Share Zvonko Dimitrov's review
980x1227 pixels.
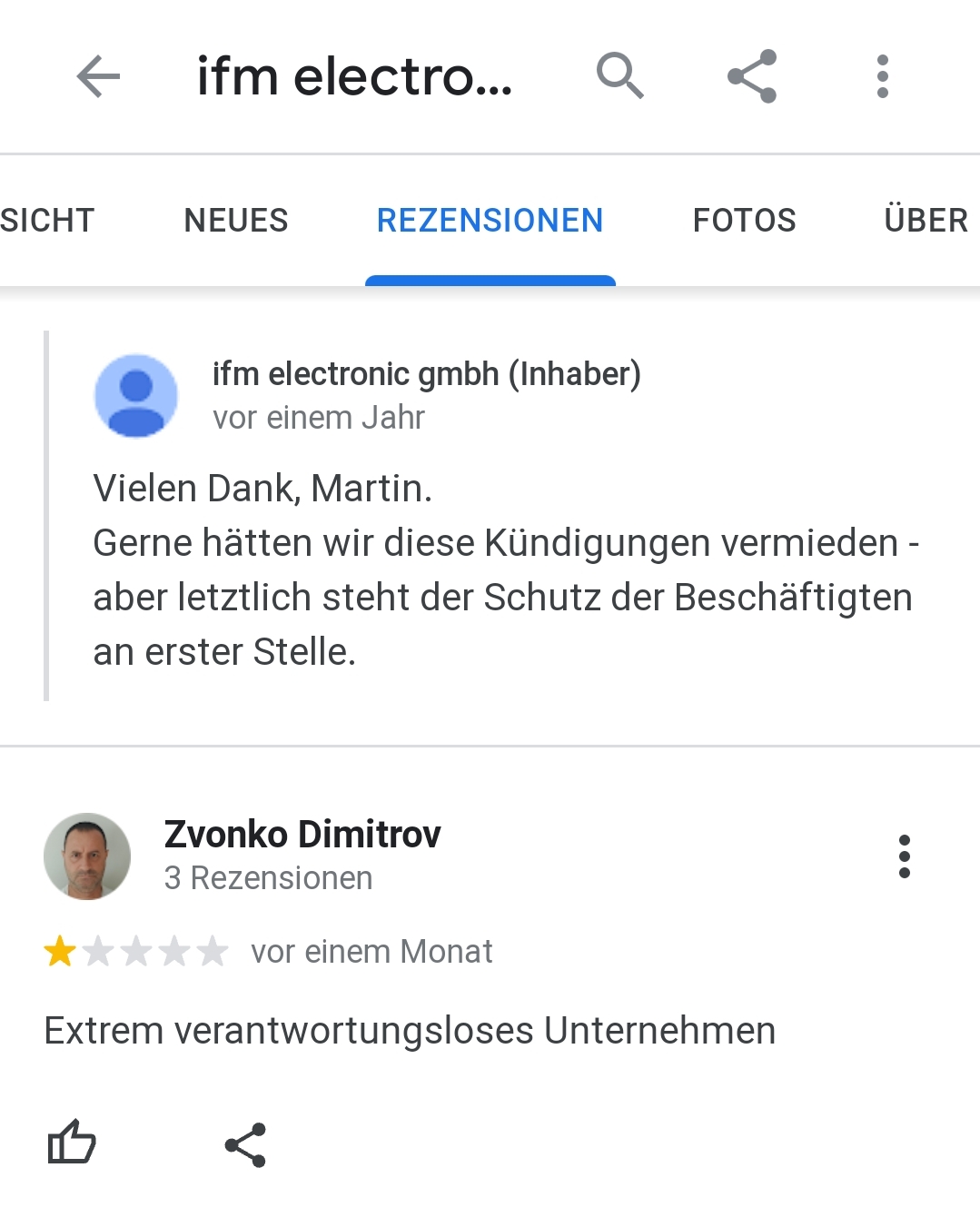tap(245, 1144)
